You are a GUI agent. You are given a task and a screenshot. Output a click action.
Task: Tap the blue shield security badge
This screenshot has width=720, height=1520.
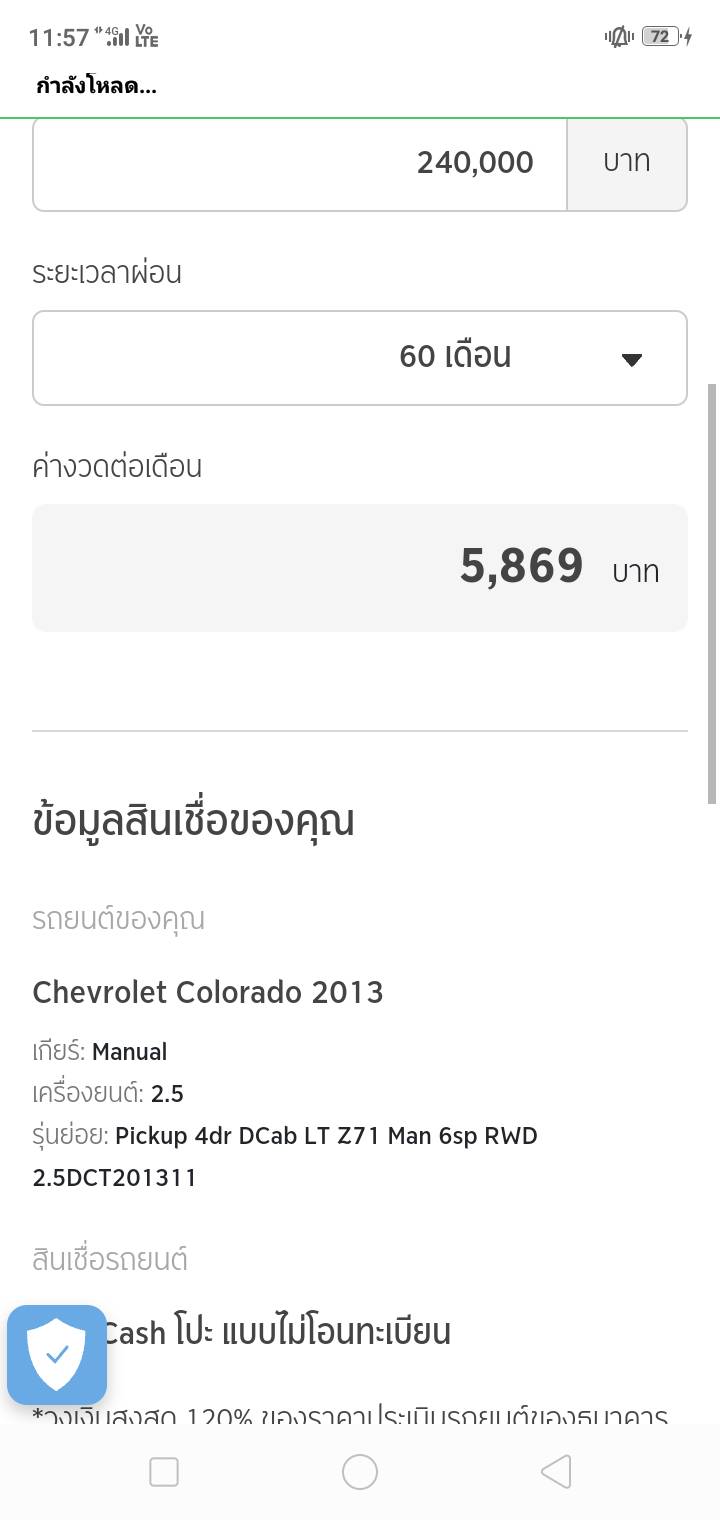pos(57,1355)
